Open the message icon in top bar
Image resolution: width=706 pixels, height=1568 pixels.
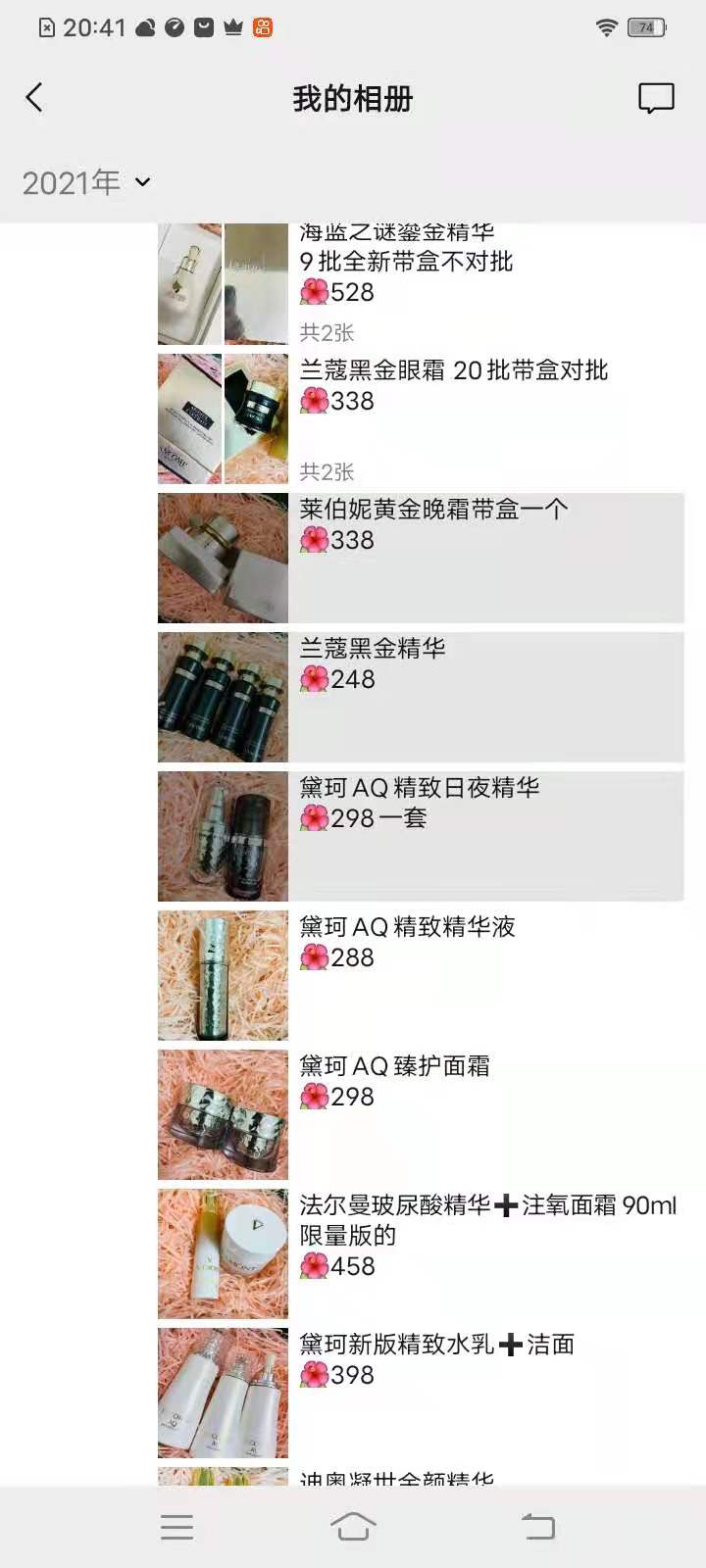point(655,98)
